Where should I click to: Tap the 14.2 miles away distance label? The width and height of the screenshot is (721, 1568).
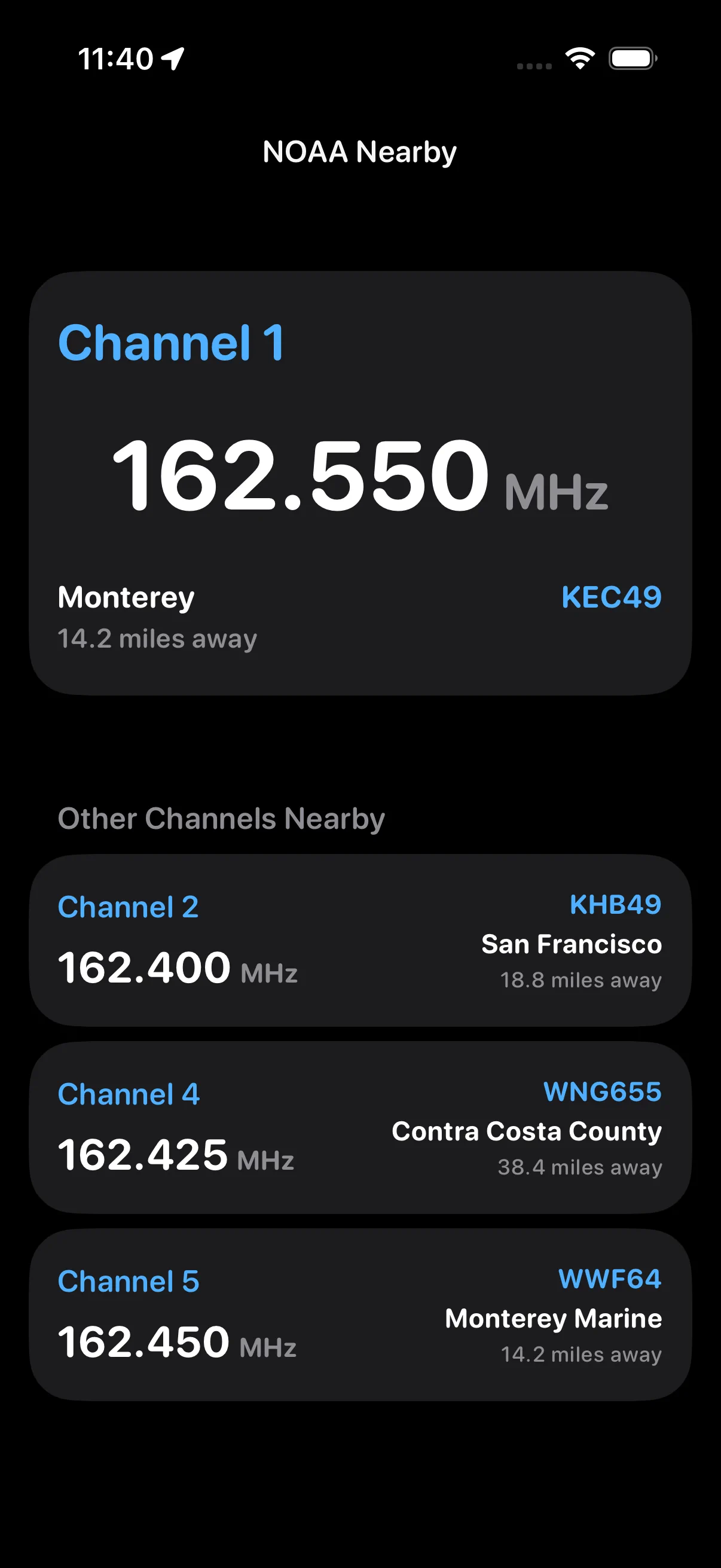[157, 639]
